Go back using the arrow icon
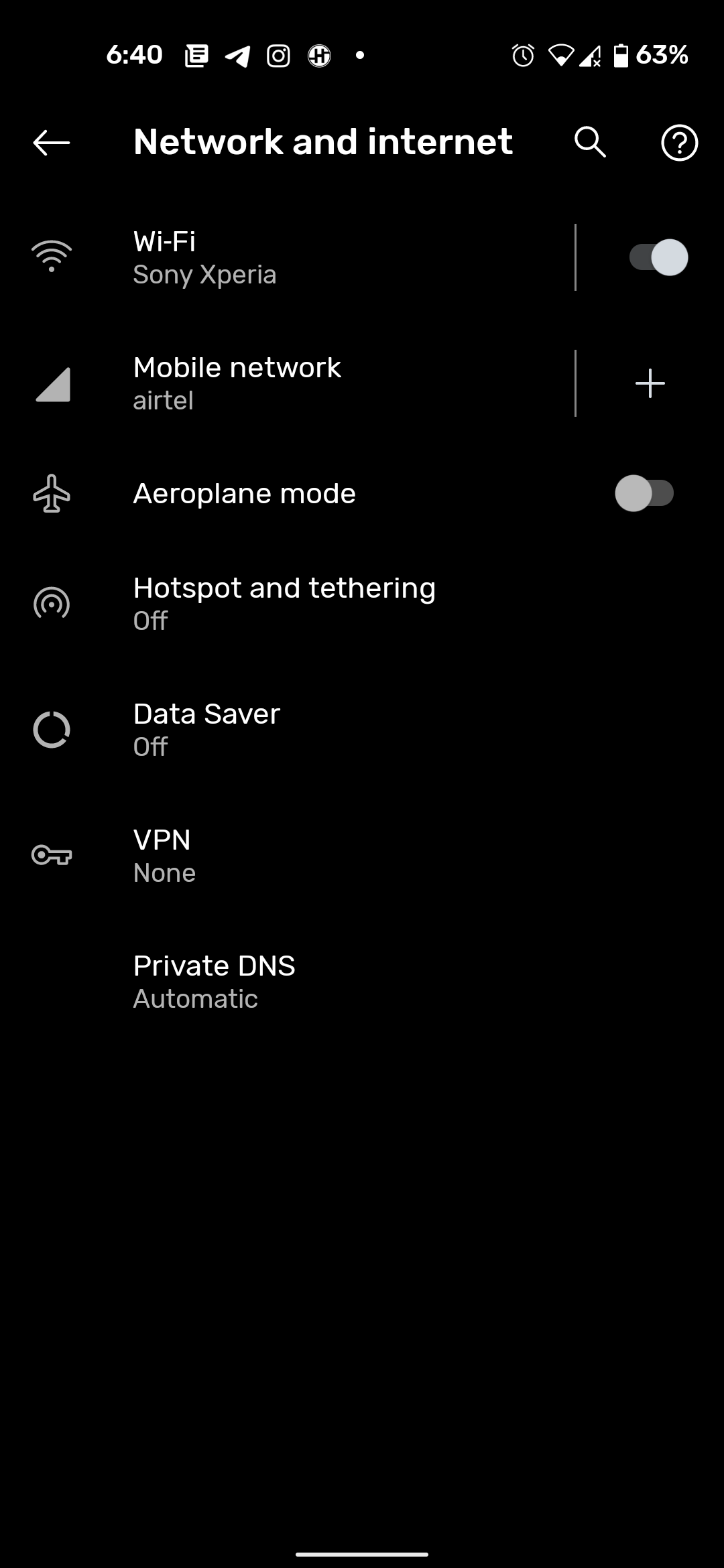724x1568 pixels. click(52, 142)
